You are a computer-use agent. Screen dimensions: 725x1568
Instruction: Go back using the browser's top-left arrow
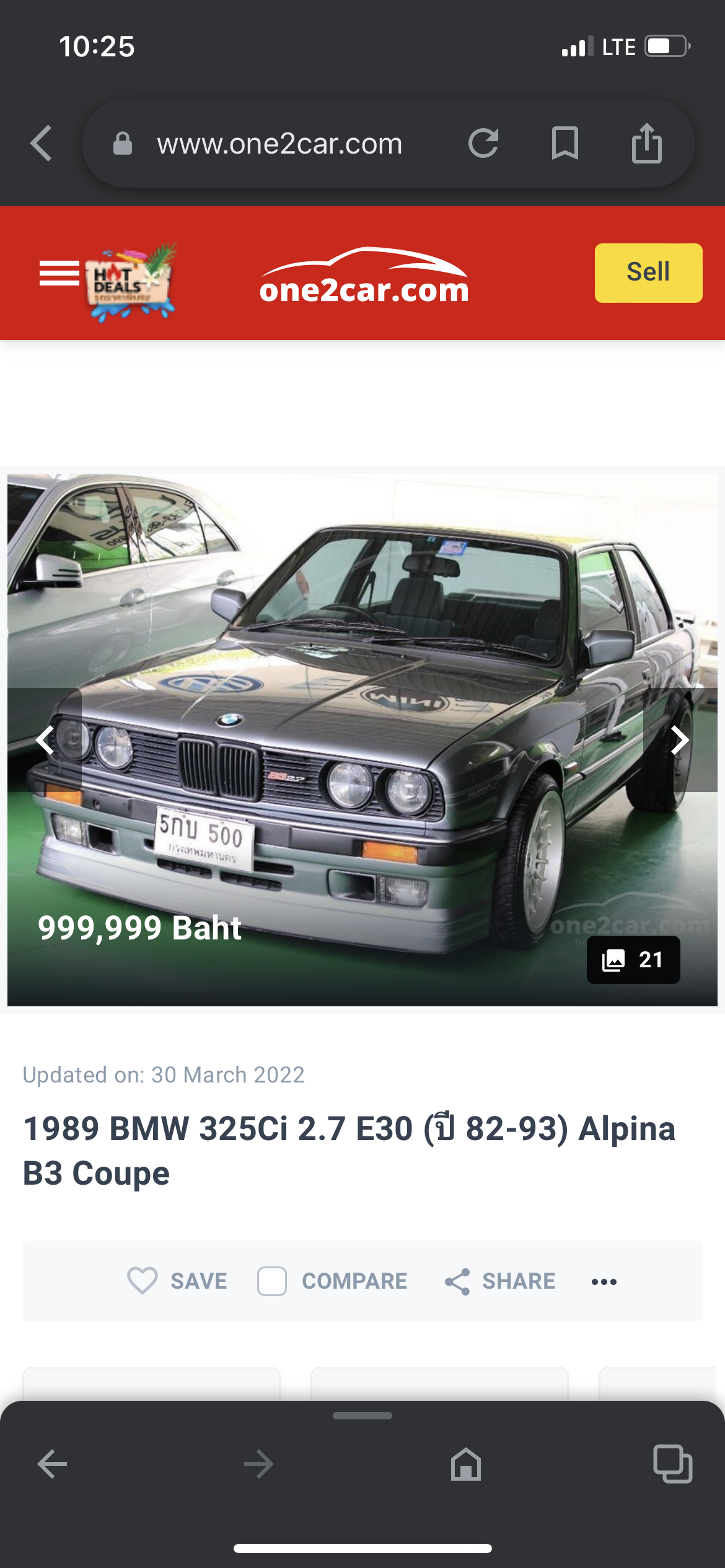[42, 144]
